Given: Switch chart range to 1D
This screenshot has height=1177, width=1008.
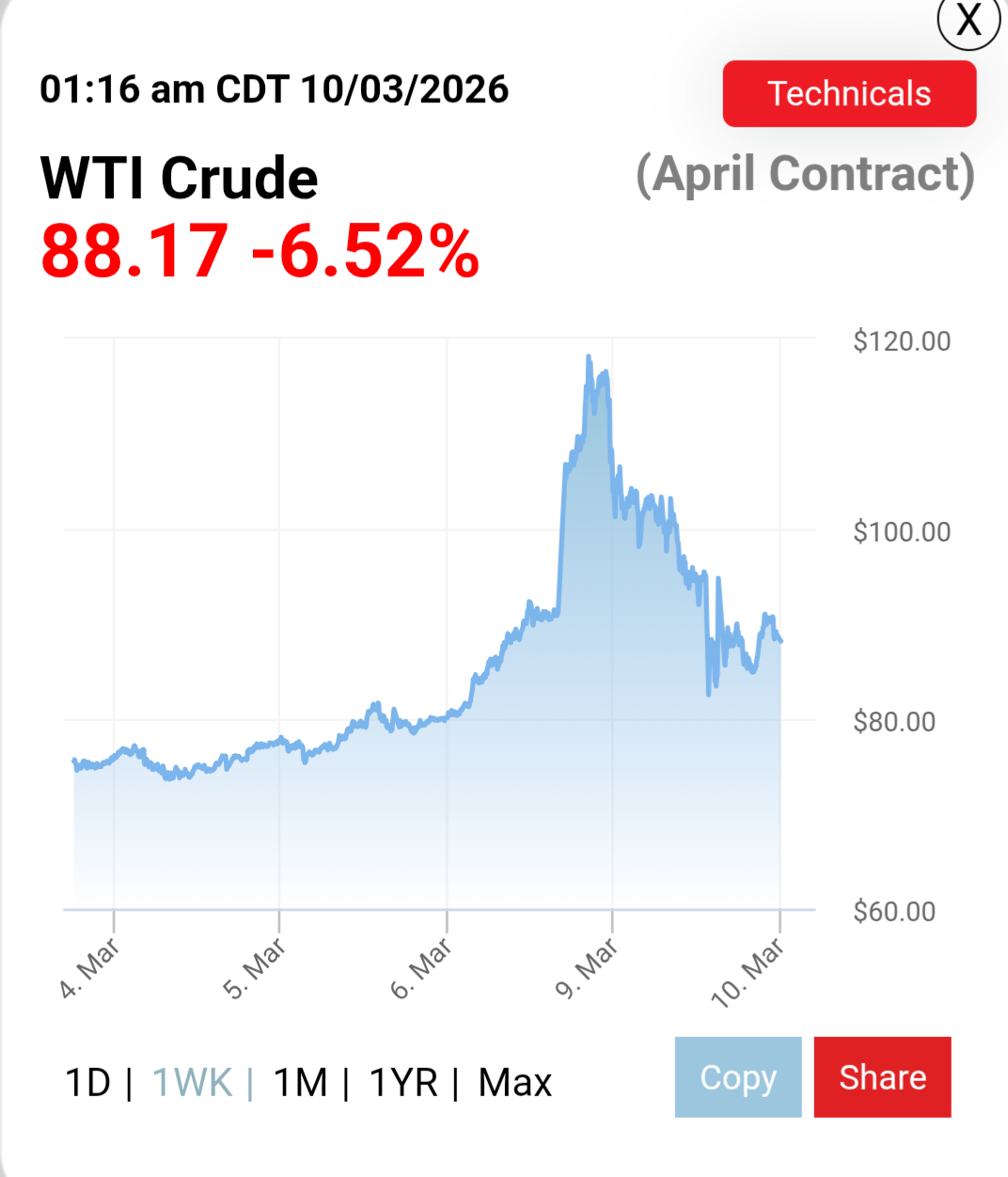Looking at the screenshot, I should 87,1082.
